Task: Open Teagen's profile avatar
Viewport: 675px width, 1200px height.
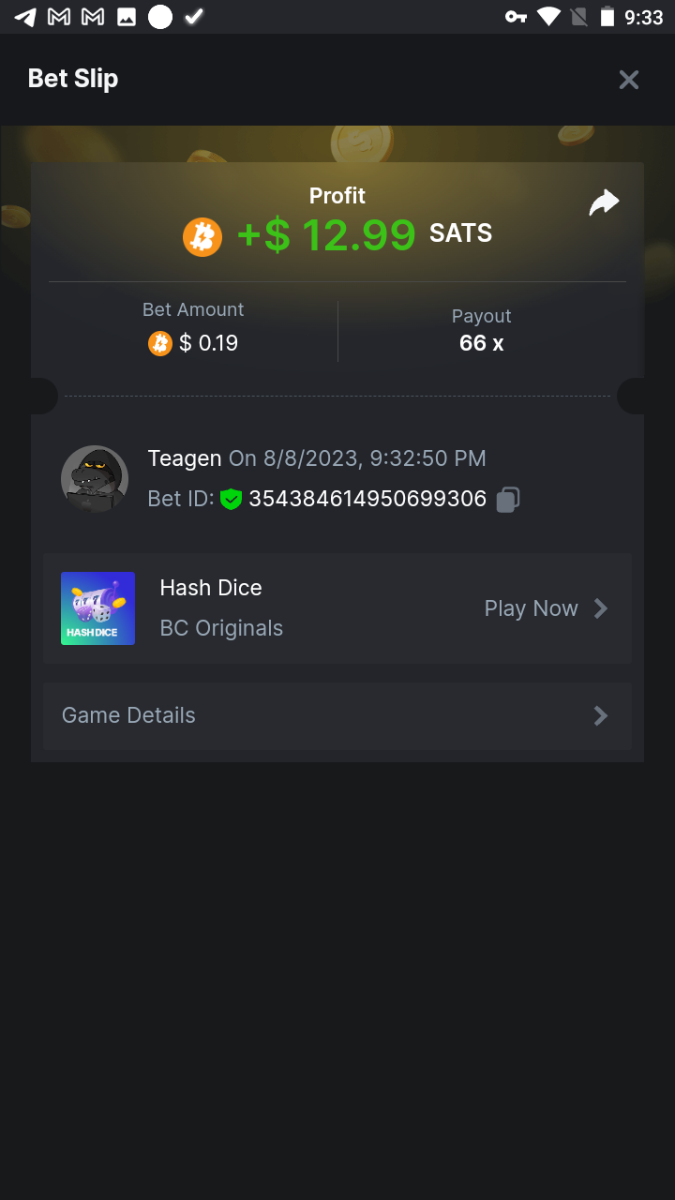Action: [x=95, y=479]
